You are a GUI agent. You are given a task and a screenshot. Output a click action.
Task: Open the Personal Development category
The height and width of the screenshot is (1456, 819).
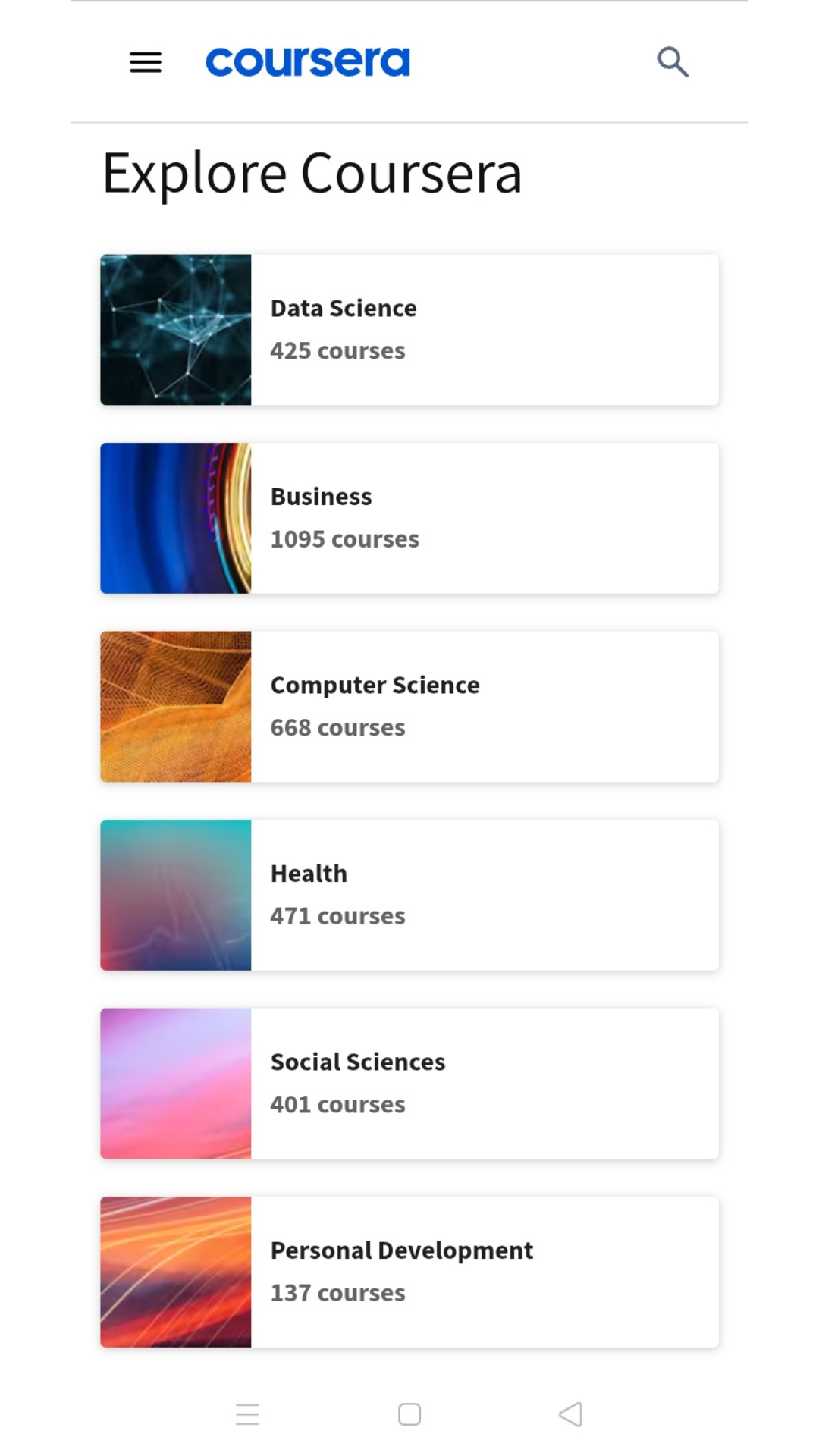485,1271
